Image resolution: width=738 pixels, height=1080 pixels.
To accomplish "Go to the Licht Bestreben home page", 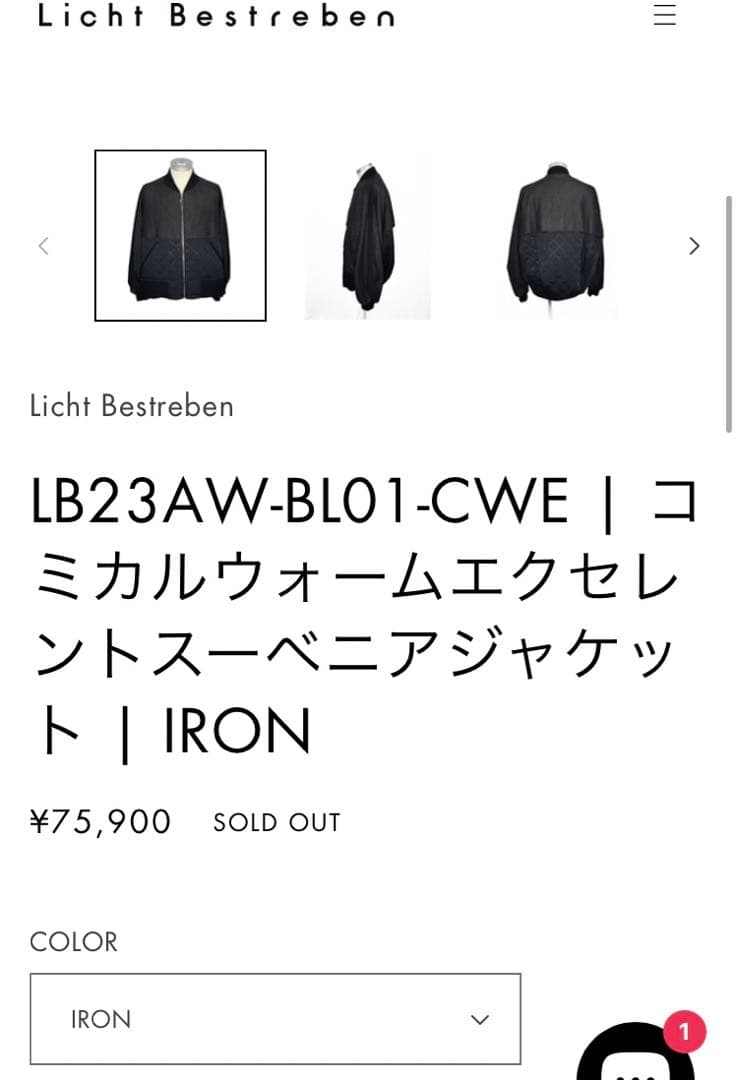I will tap(216, 15).
